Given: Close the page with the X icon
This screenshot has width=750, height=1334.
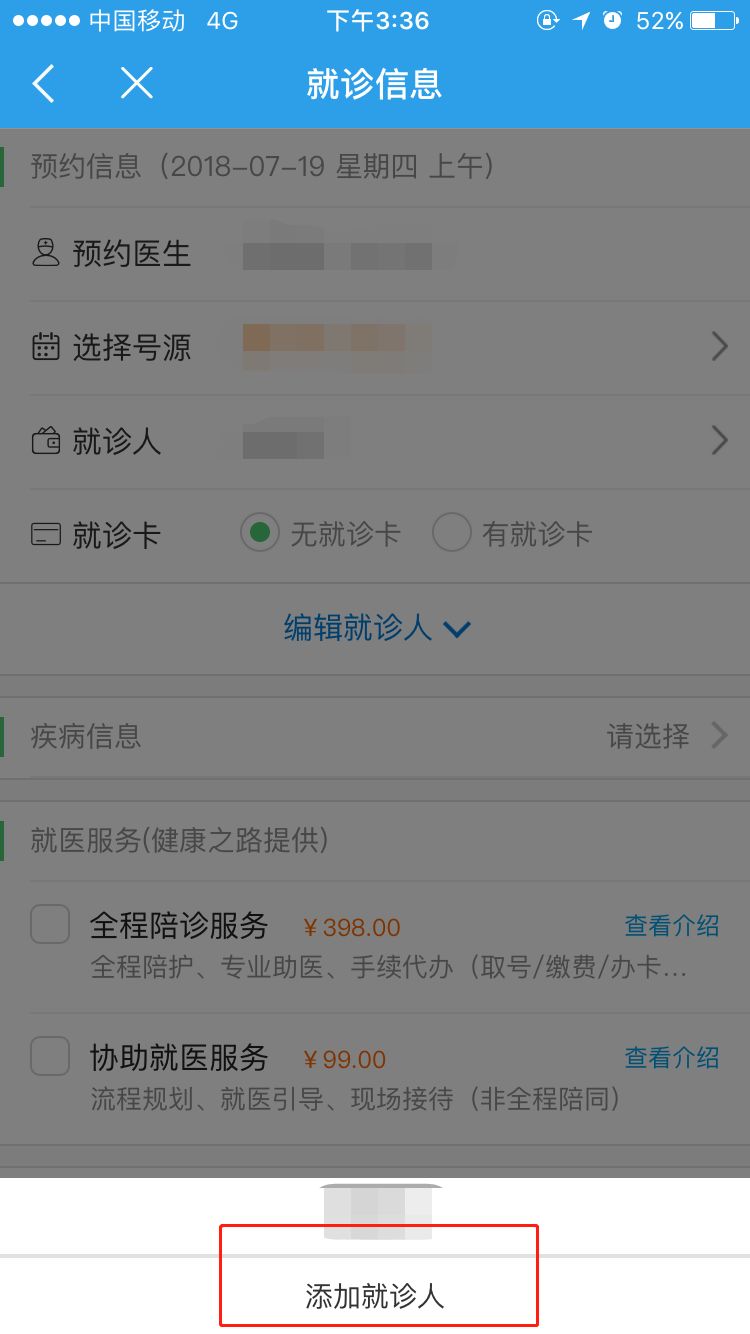Looking at the screenshot, I should click(x=136, y=84).
